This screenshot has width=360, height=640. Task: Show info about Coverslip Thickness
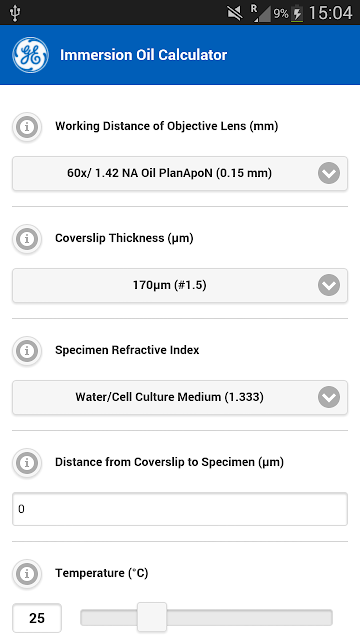pyautogui.click(x=27, y=239)
